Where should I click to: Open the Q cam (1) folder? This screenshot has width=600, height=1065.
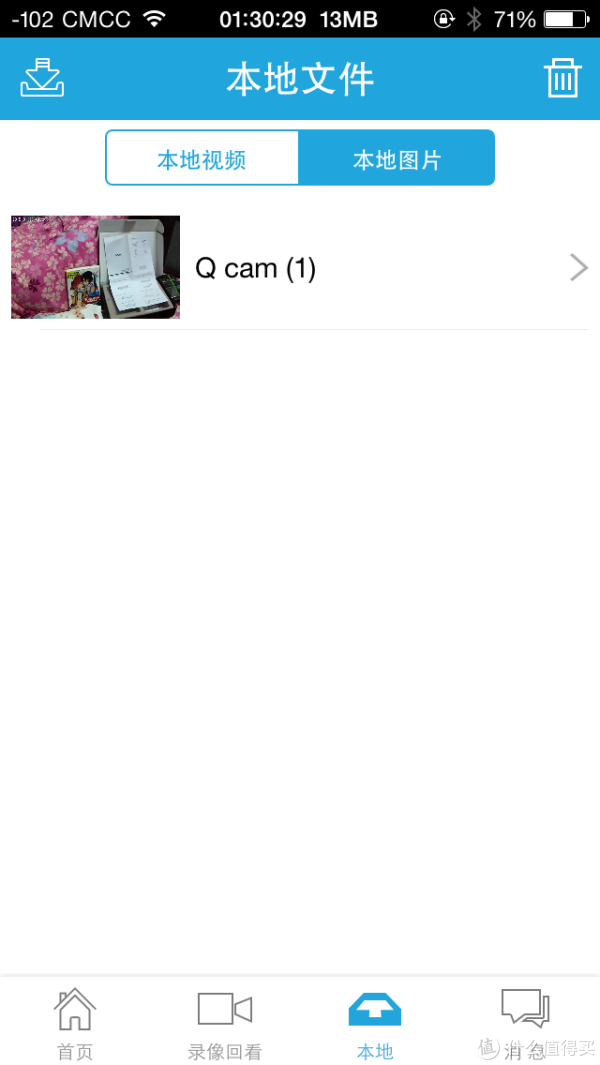tap(300, 268)
